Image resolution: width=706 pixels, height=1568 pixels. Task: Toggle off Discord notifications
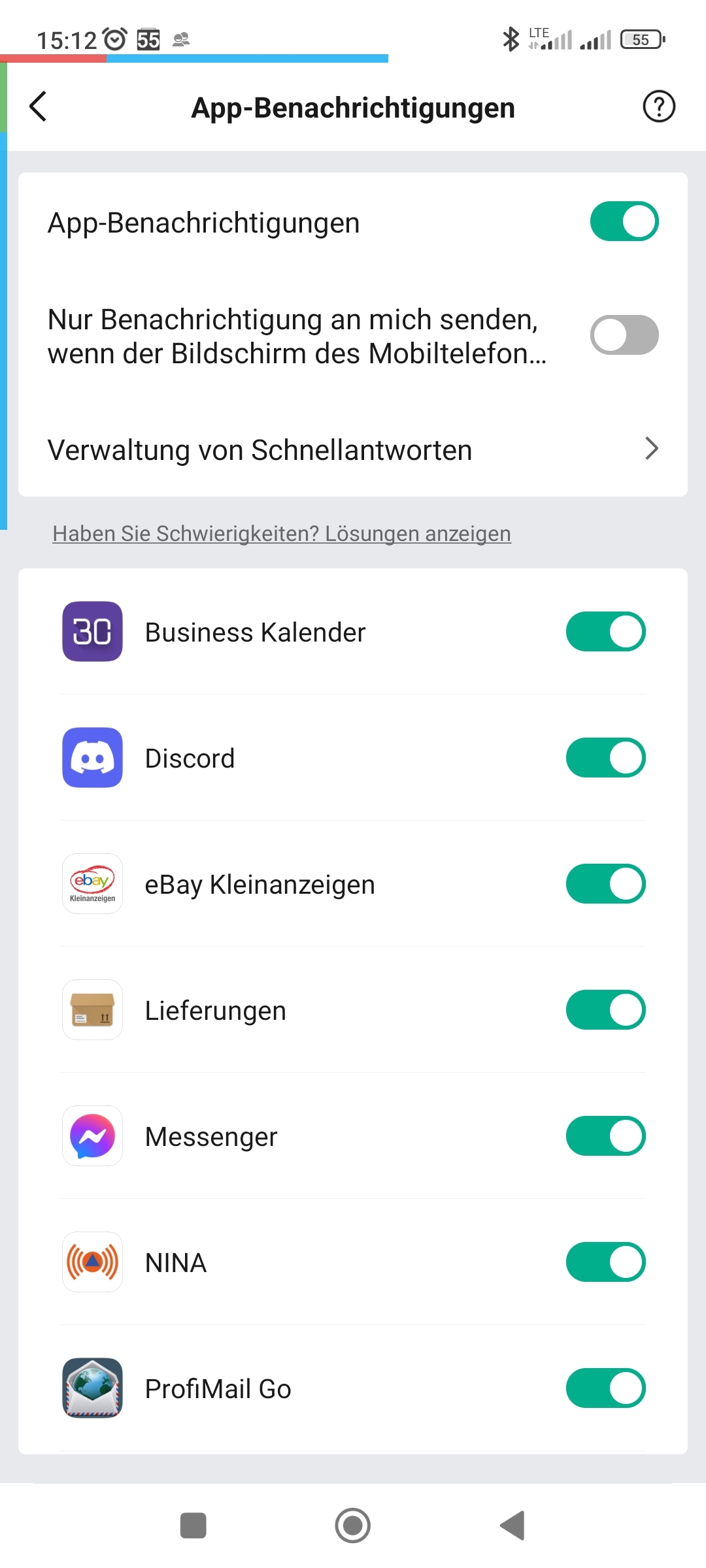(606, 758)
